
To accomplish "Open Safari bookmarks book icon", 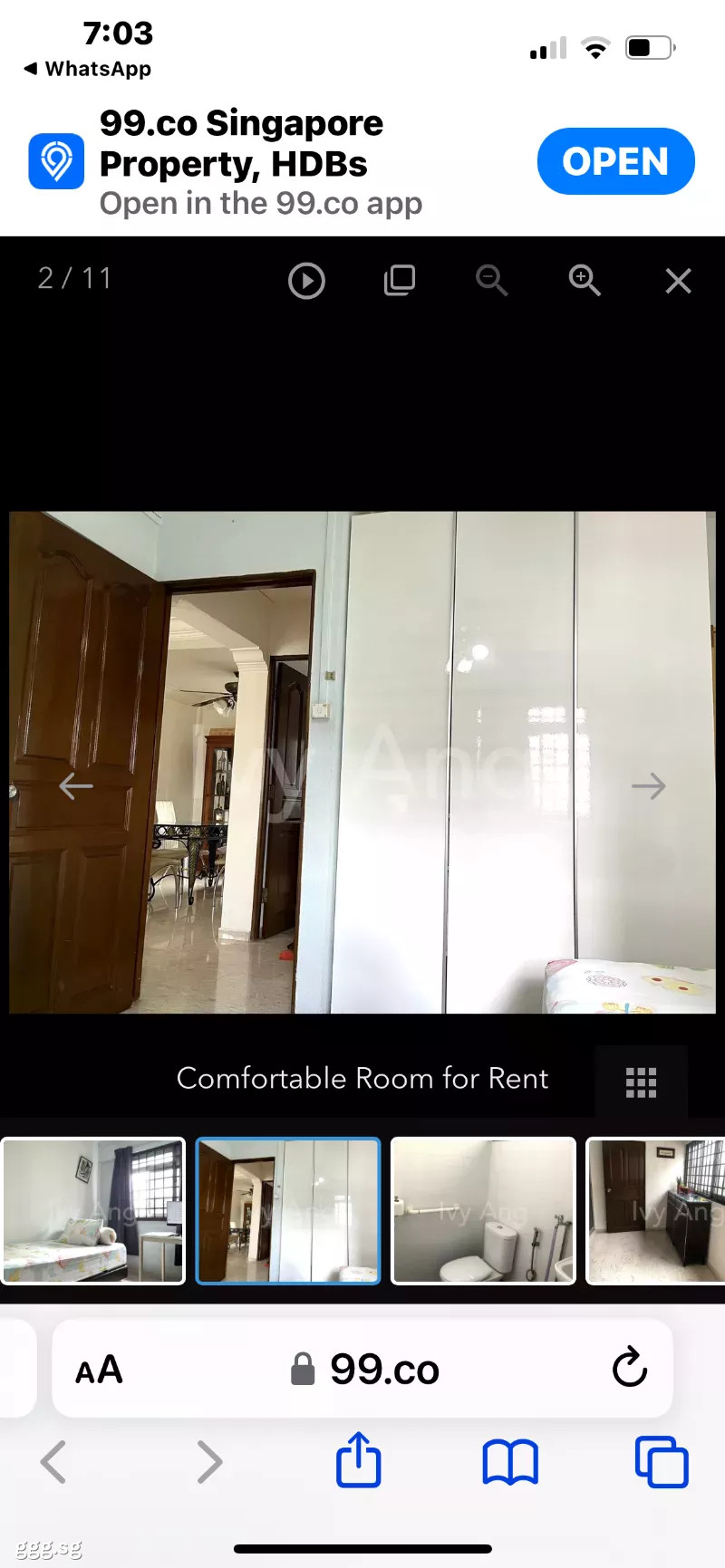I will [x=510, y=1463].
